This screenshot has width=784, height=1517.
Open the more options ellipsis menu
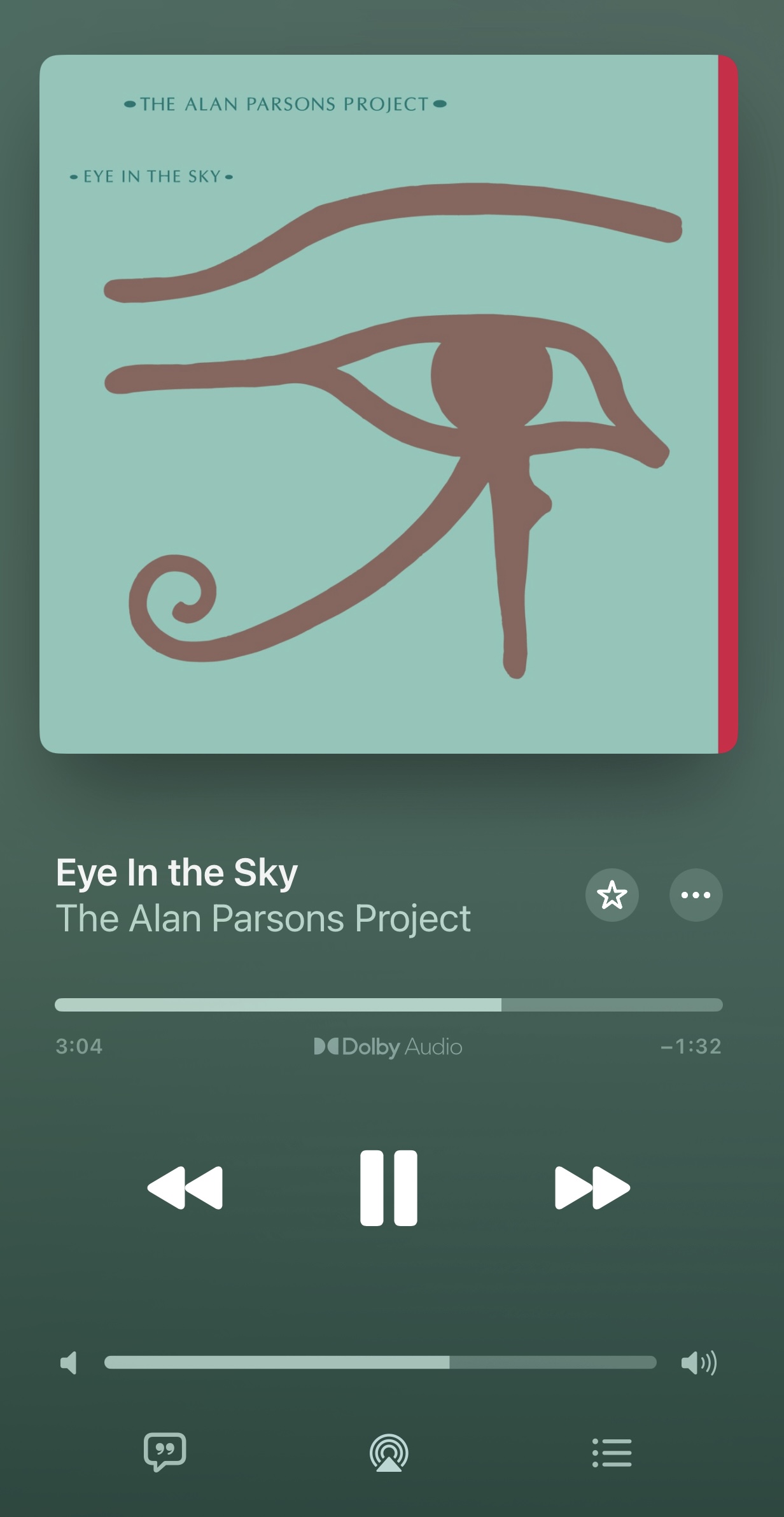(x=696, y=894)
